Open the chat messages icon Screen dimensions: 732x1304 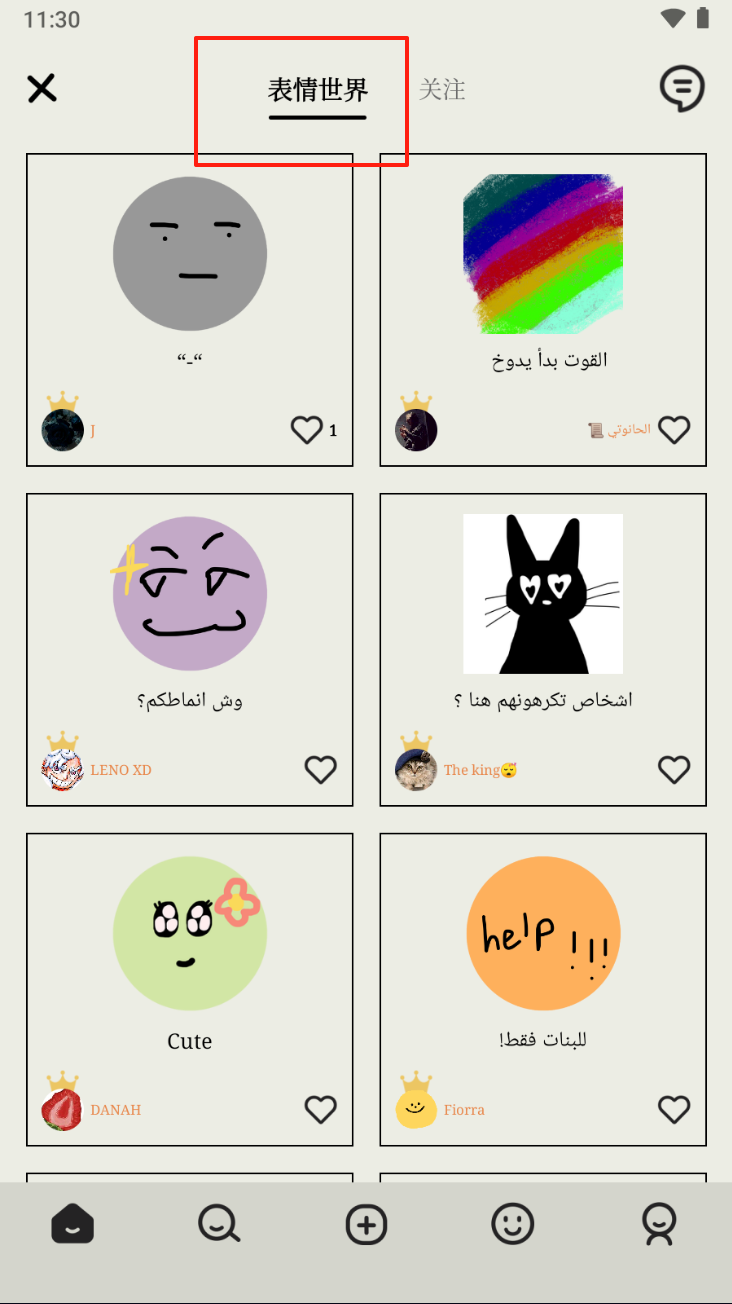pos(682,89)
